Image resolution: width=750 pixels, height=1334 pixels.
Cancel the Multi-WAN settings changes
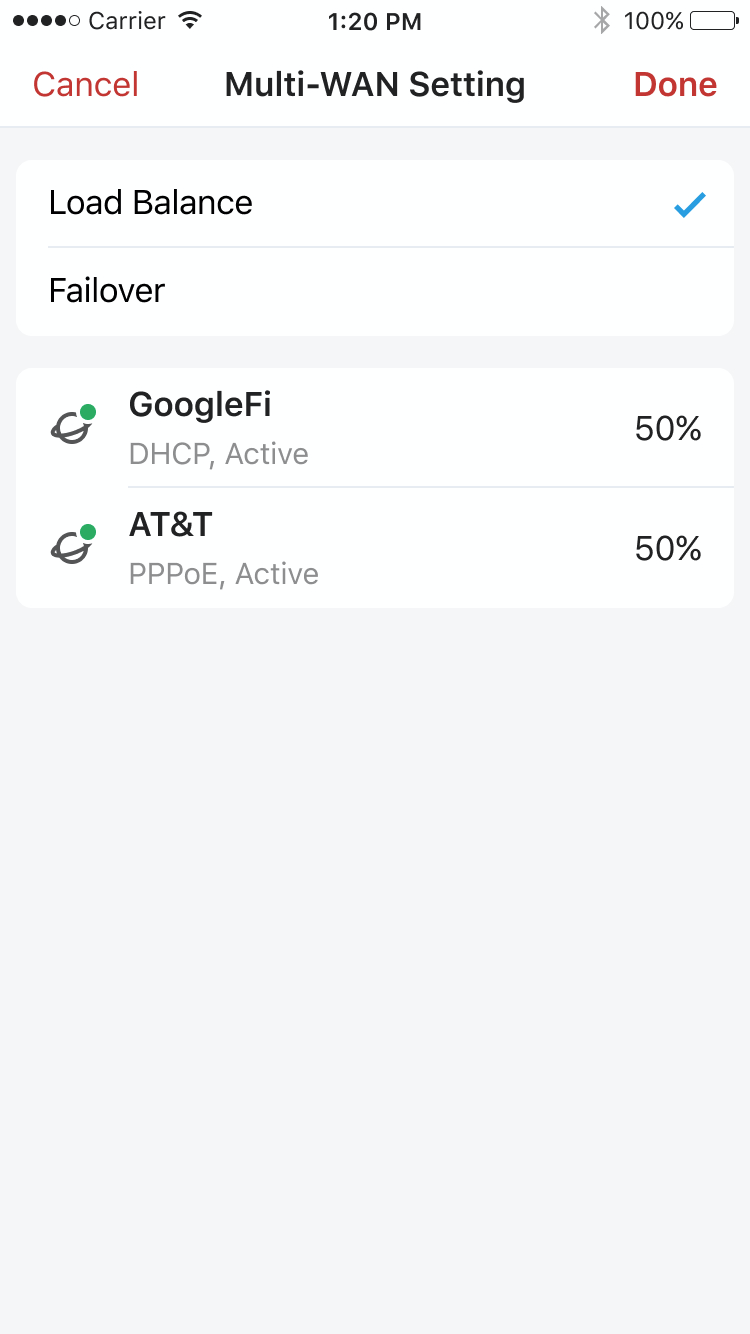[x=86, y=85]
